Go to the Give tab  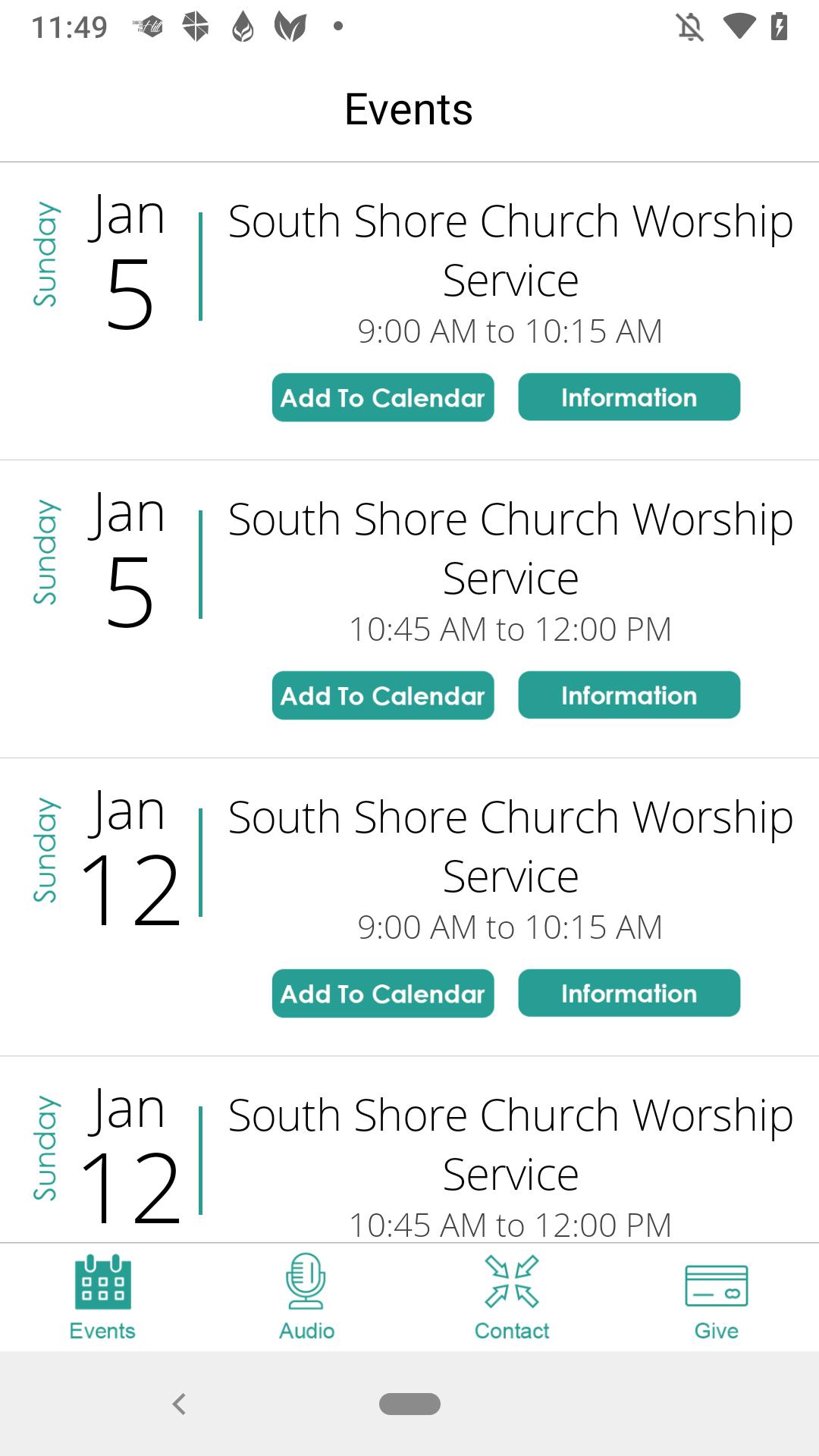(x=717, y=1298)
